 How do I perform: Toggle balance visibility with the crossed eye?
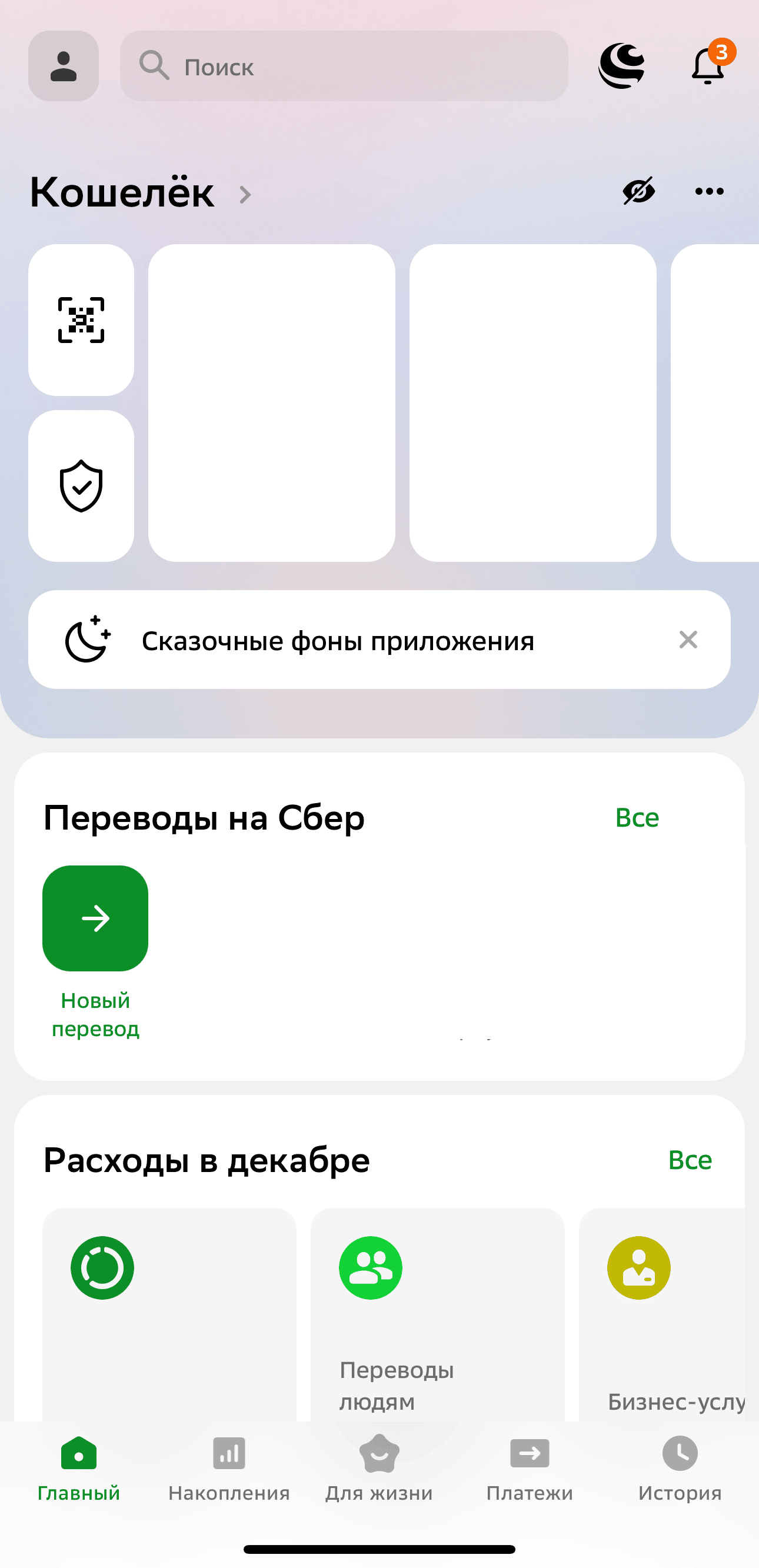638,192
